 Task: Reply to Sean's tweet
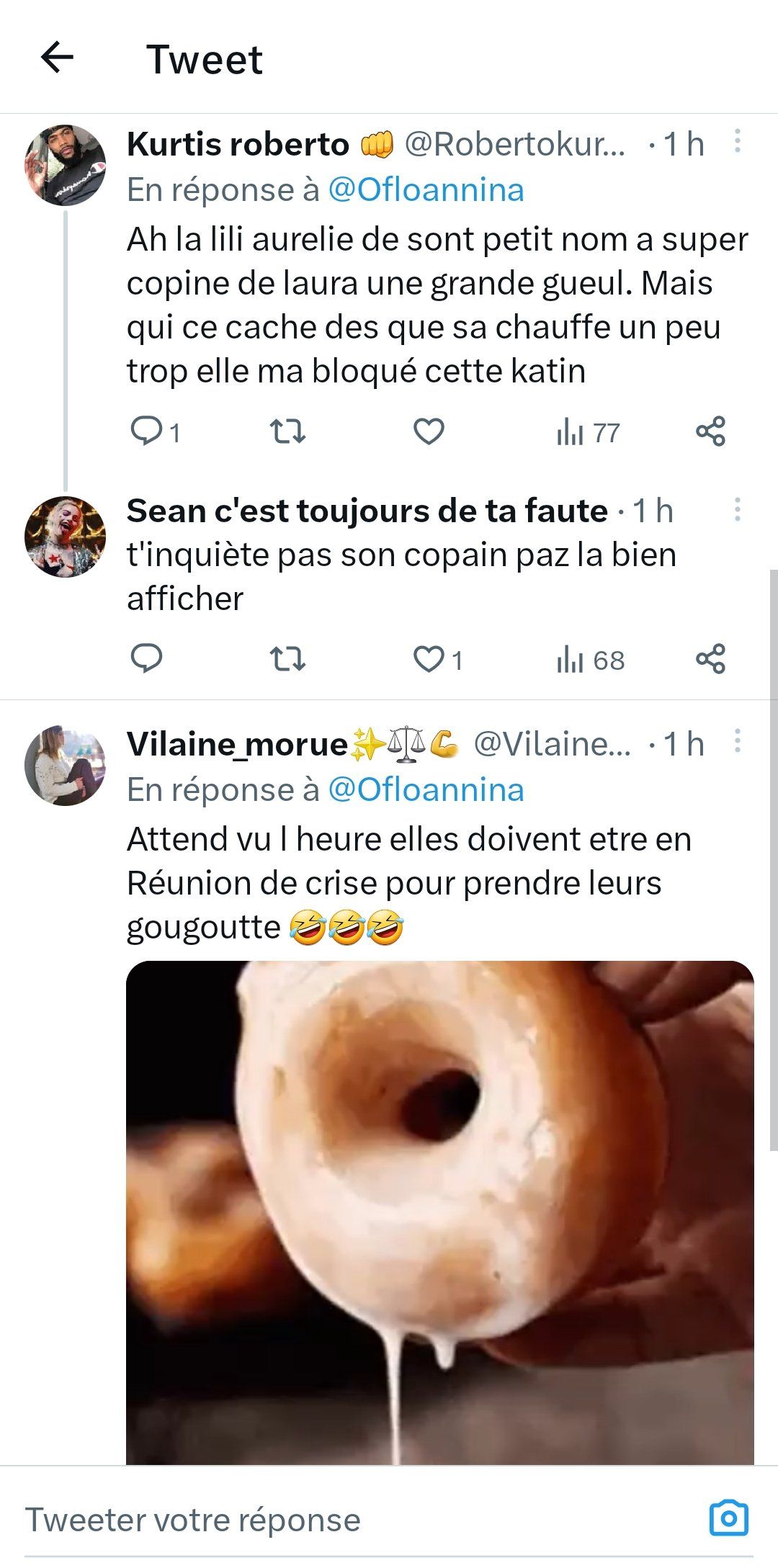click(x=147, y=658)
